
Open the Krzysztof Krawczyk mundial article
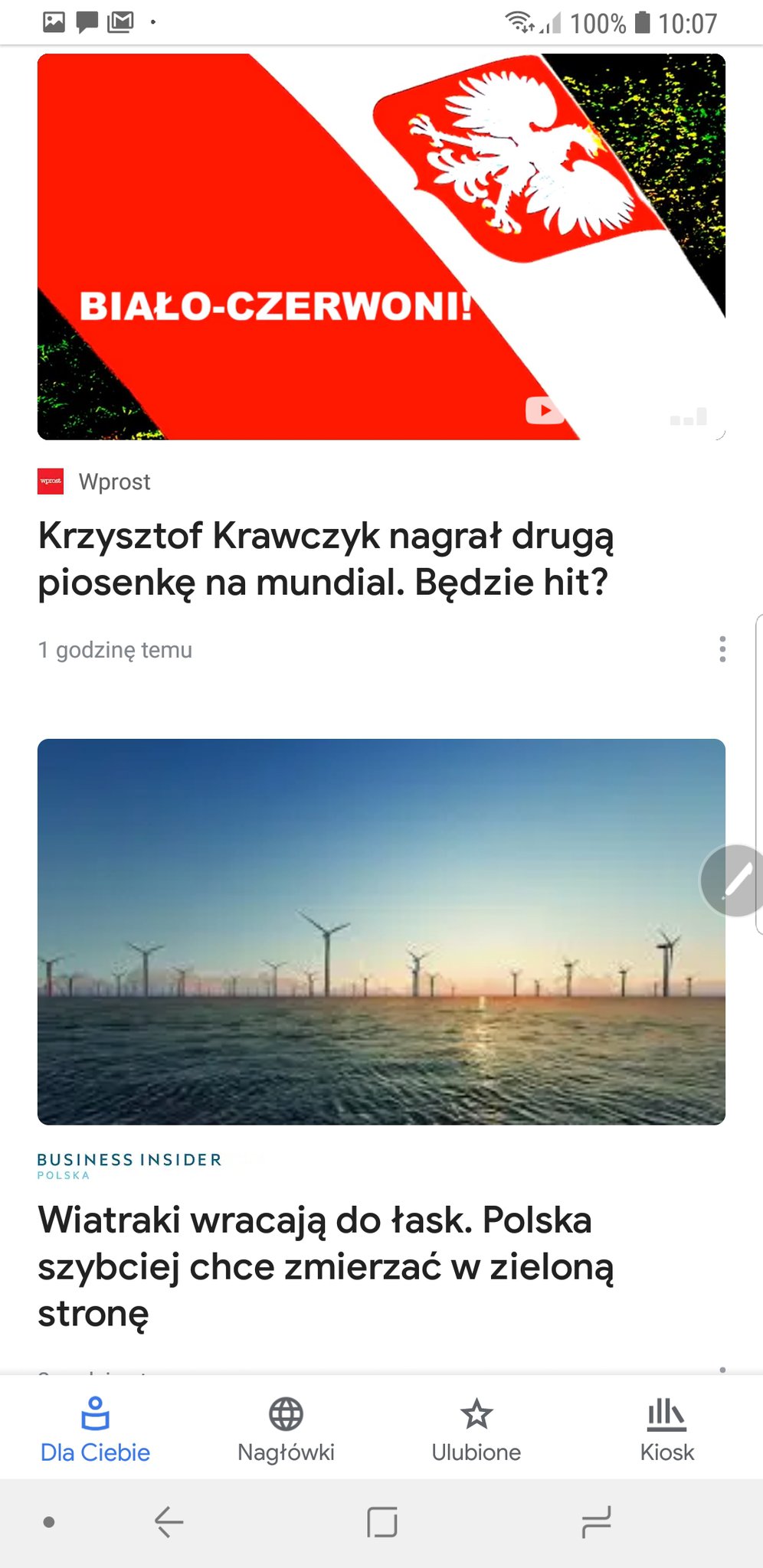coord(326,558)
